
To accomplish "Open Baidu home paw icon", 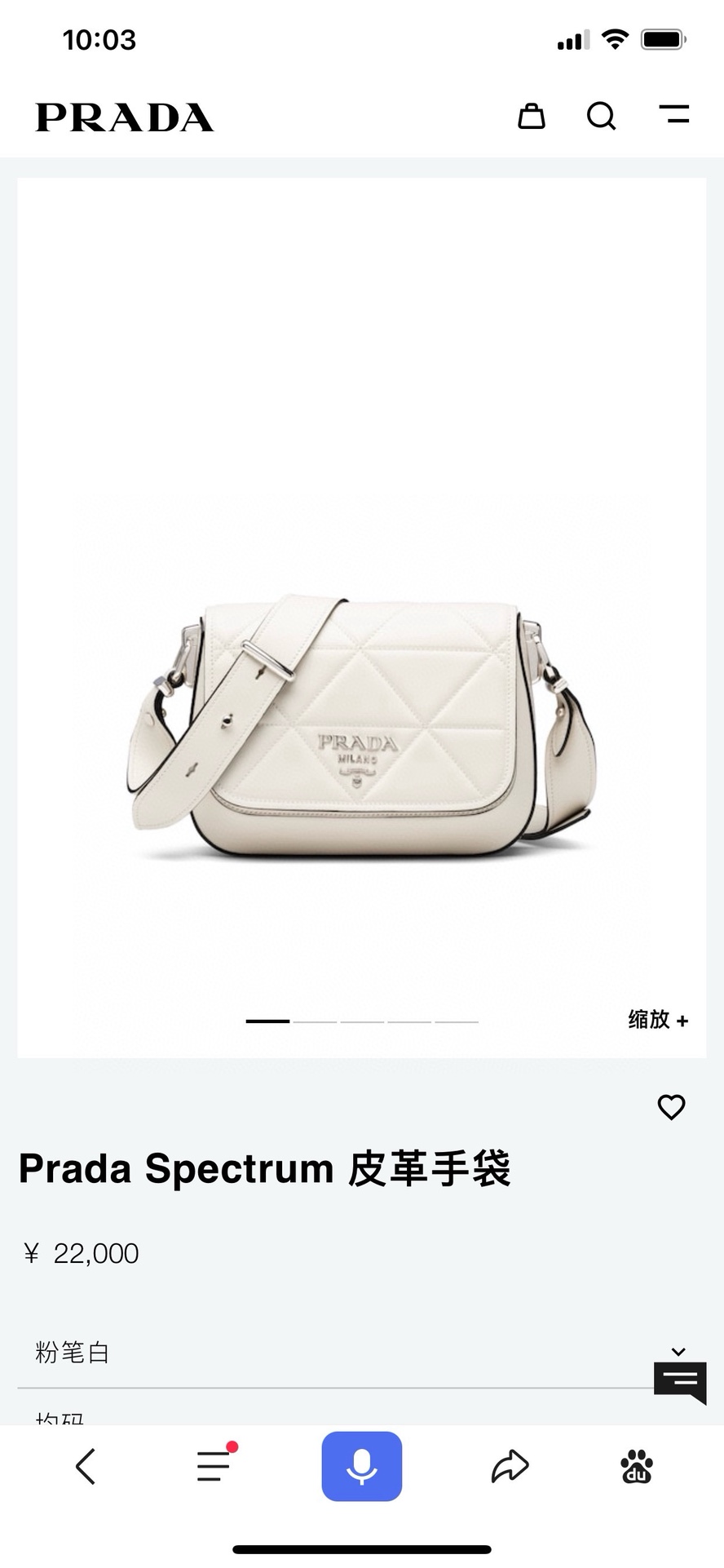I will (637, 1466).
